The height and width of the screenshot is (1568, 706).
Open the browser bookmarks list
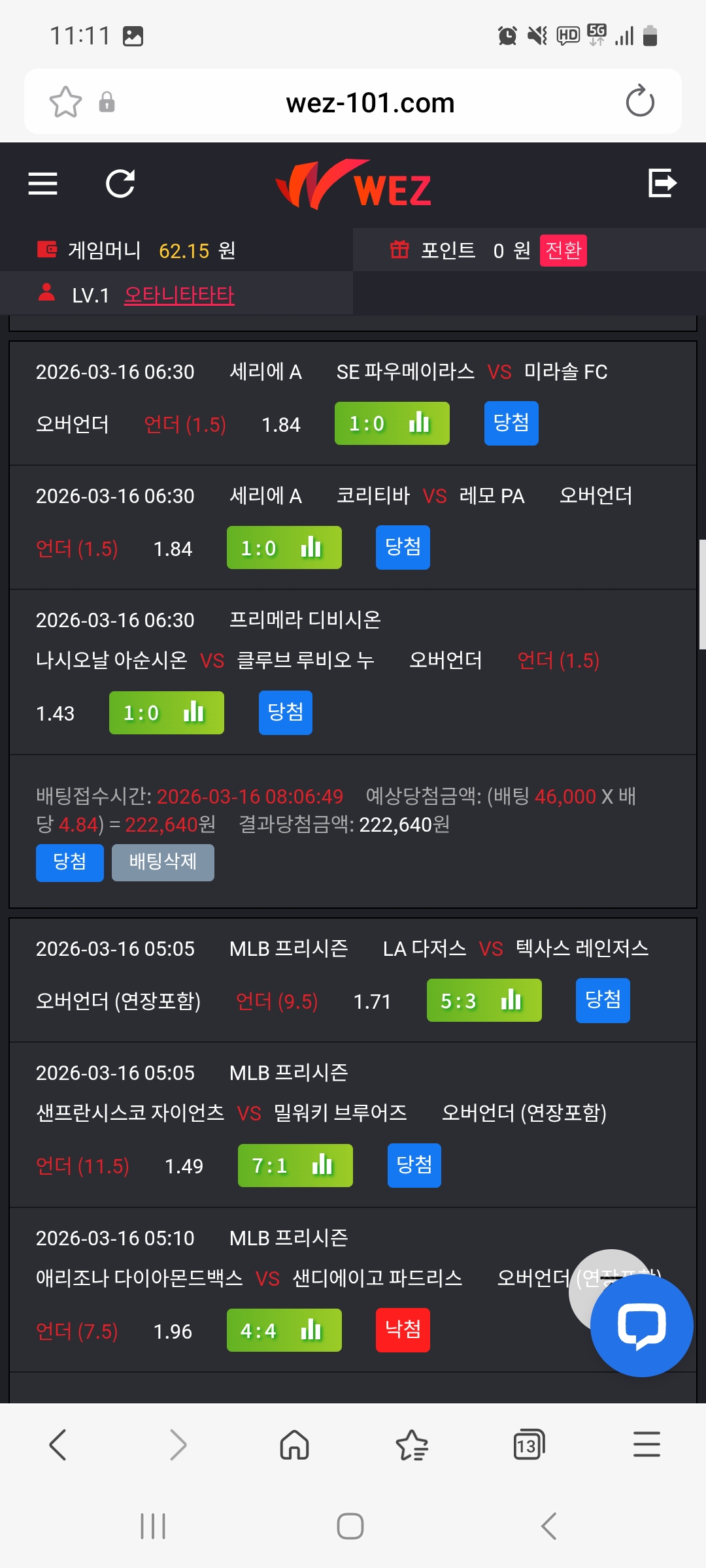pos(412,1445)
